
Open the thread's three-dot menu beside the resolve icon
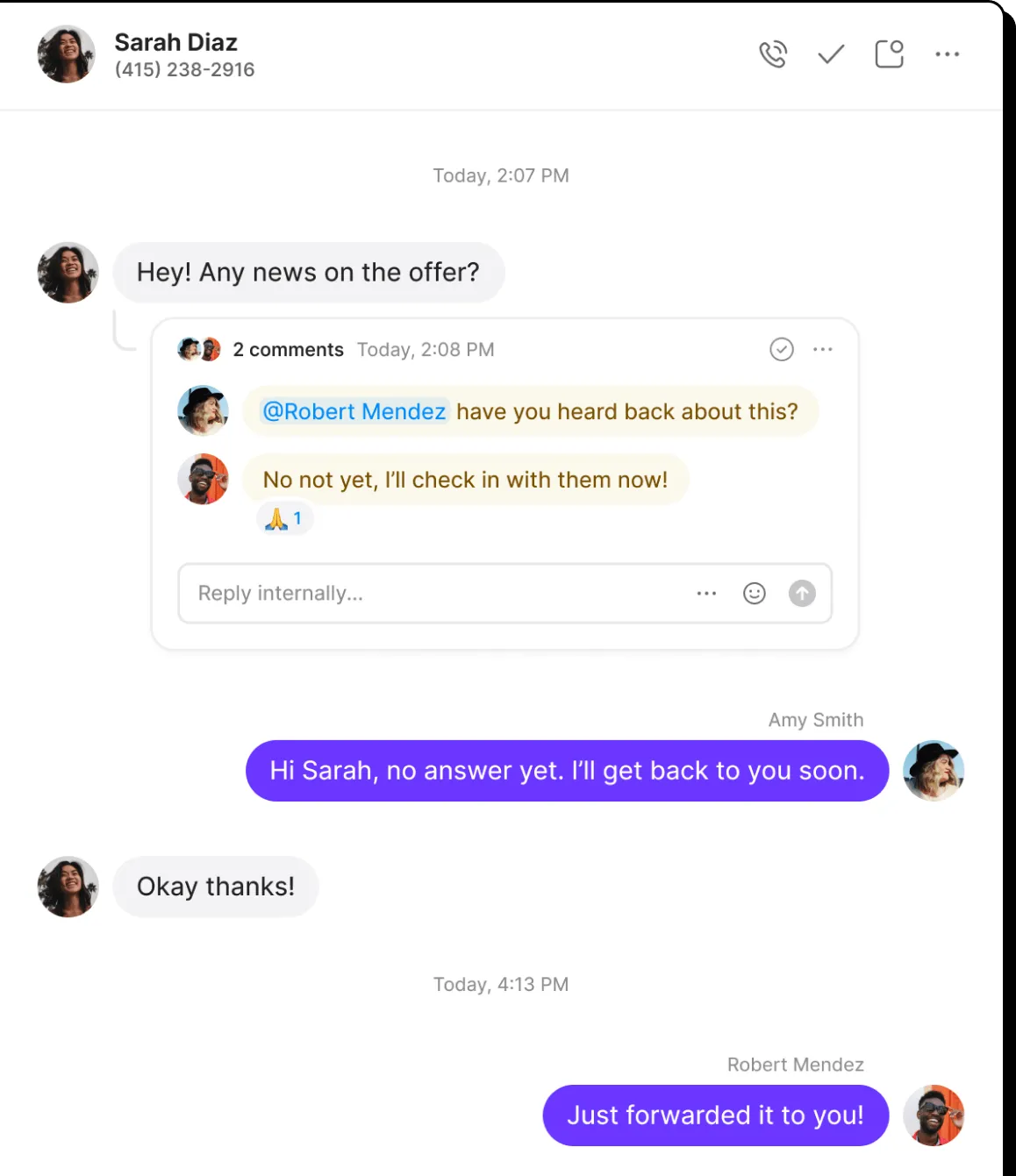tap(823, 349)
